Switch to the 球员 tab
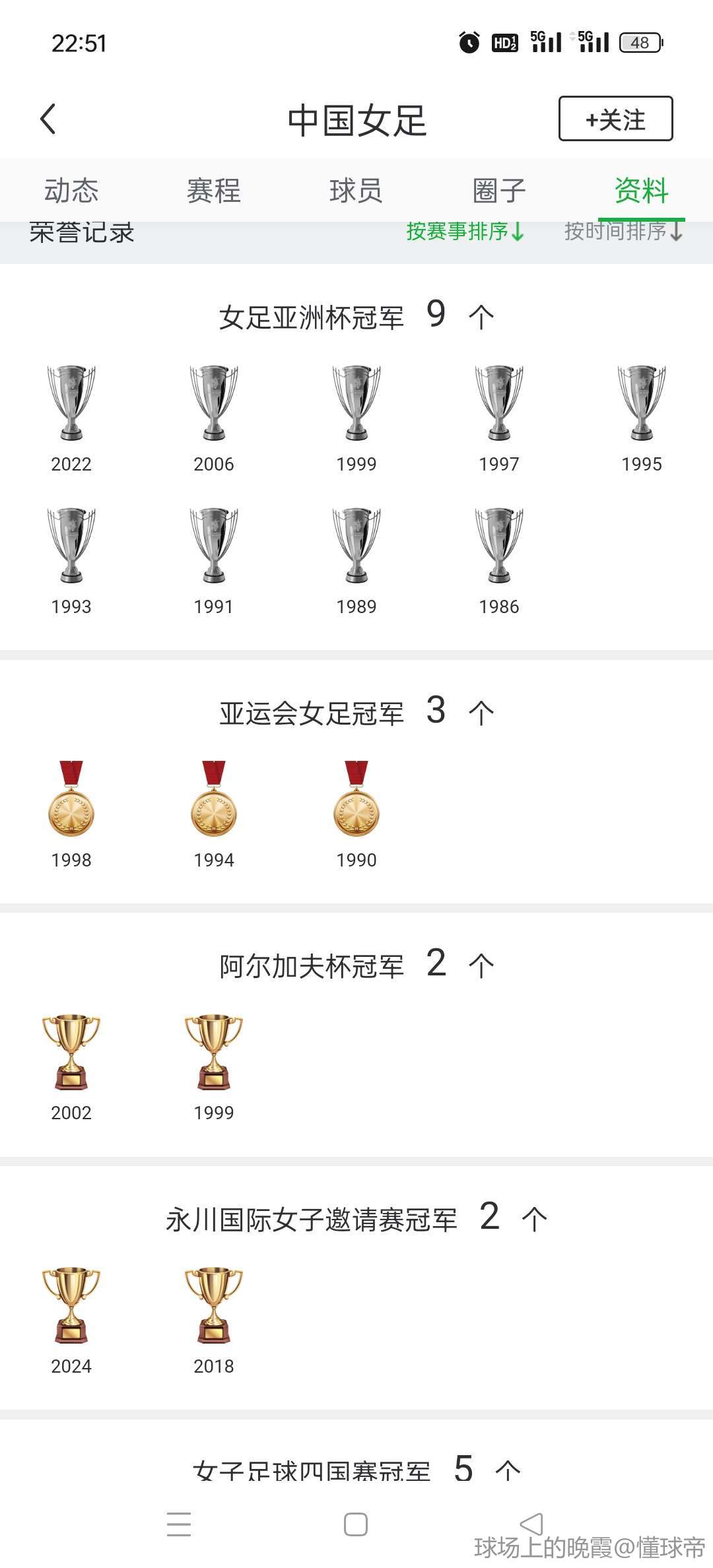Image resolution: width=713 pixels, height=1568 pixels. click(356, 191)
